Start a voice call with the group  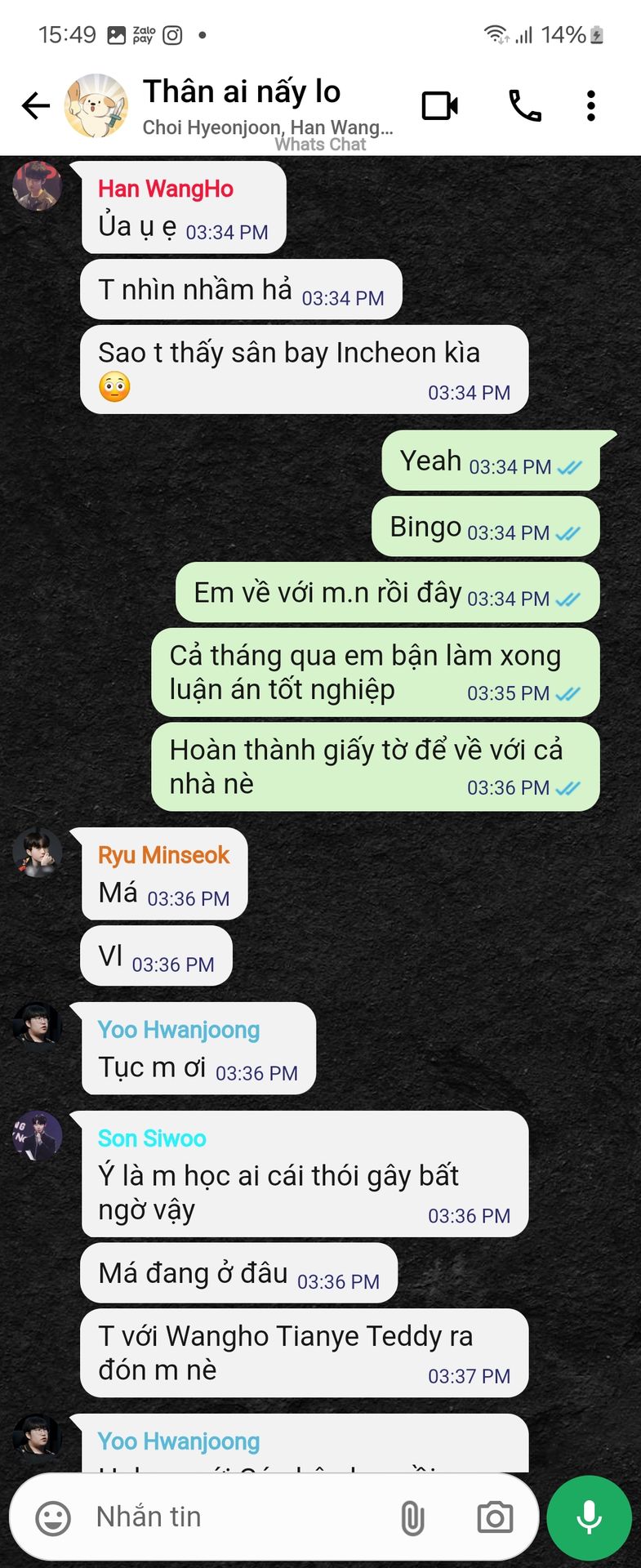pyautogui.click(x=524, y=106)
